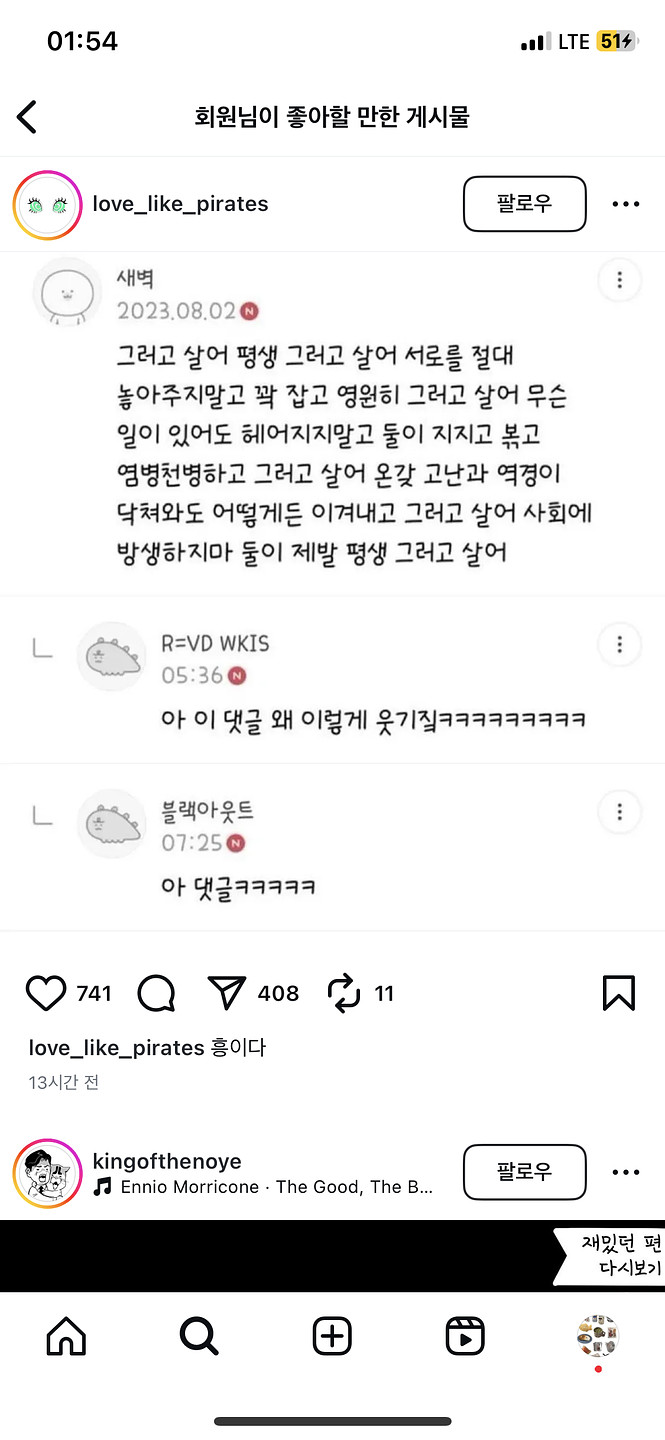
Task: Open kingofthenoye profile picture
Action: tap(46, 1172)
